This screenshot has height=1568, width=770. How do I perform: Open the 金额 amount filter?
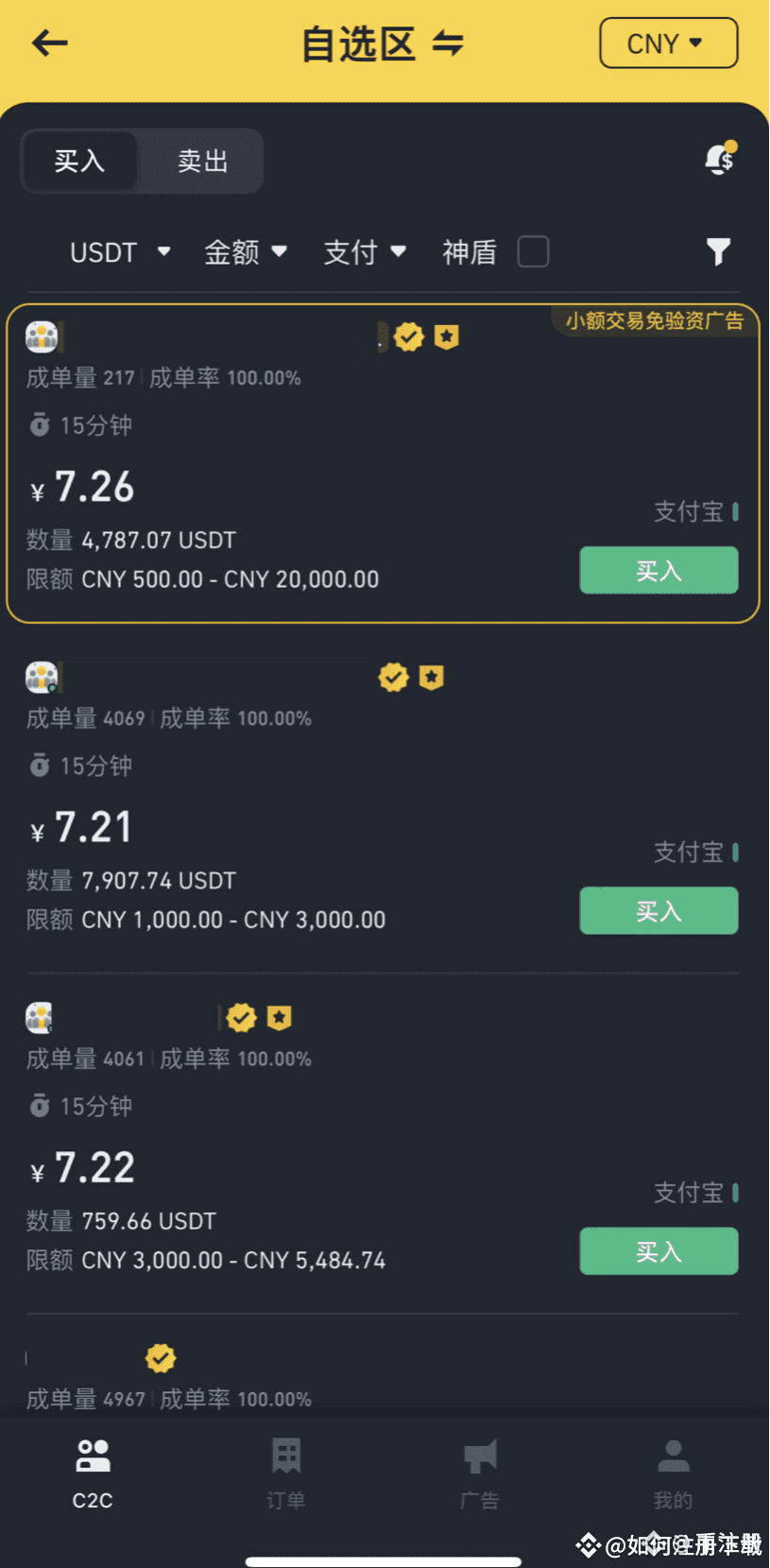[245, 252]
